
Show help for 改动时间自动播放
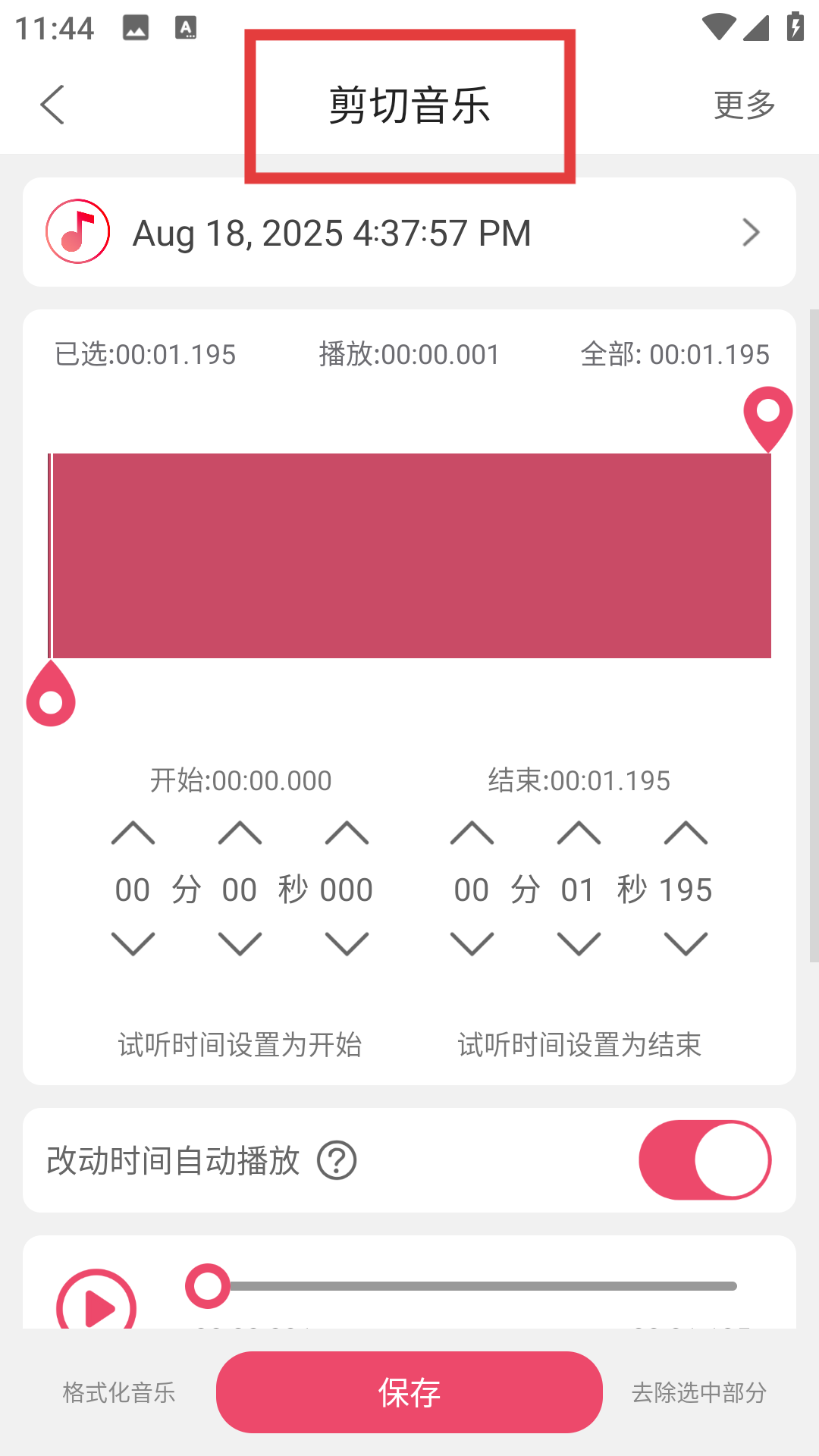337,1160
